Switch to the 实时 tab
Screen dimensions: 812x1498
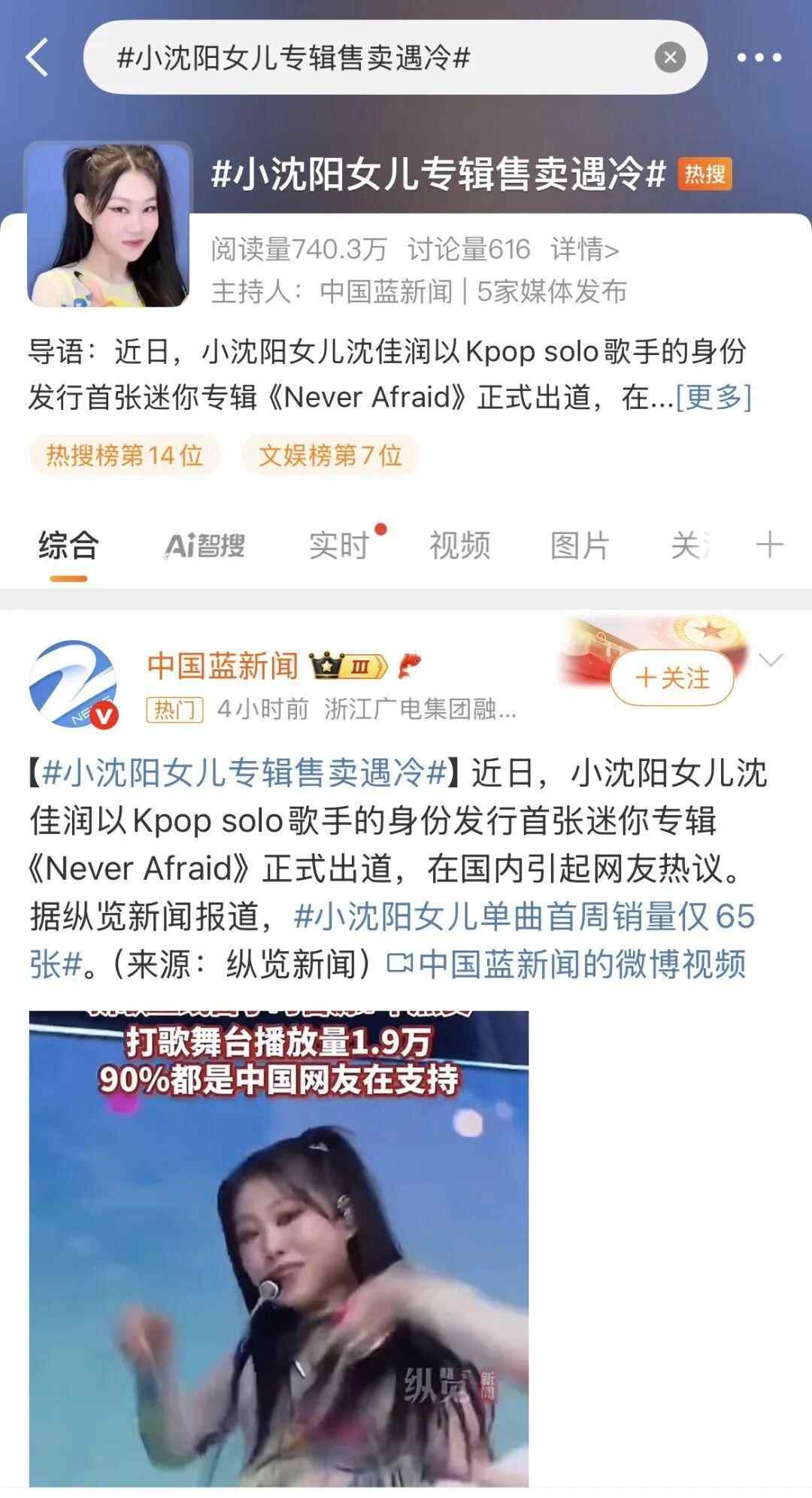(339, 546)
